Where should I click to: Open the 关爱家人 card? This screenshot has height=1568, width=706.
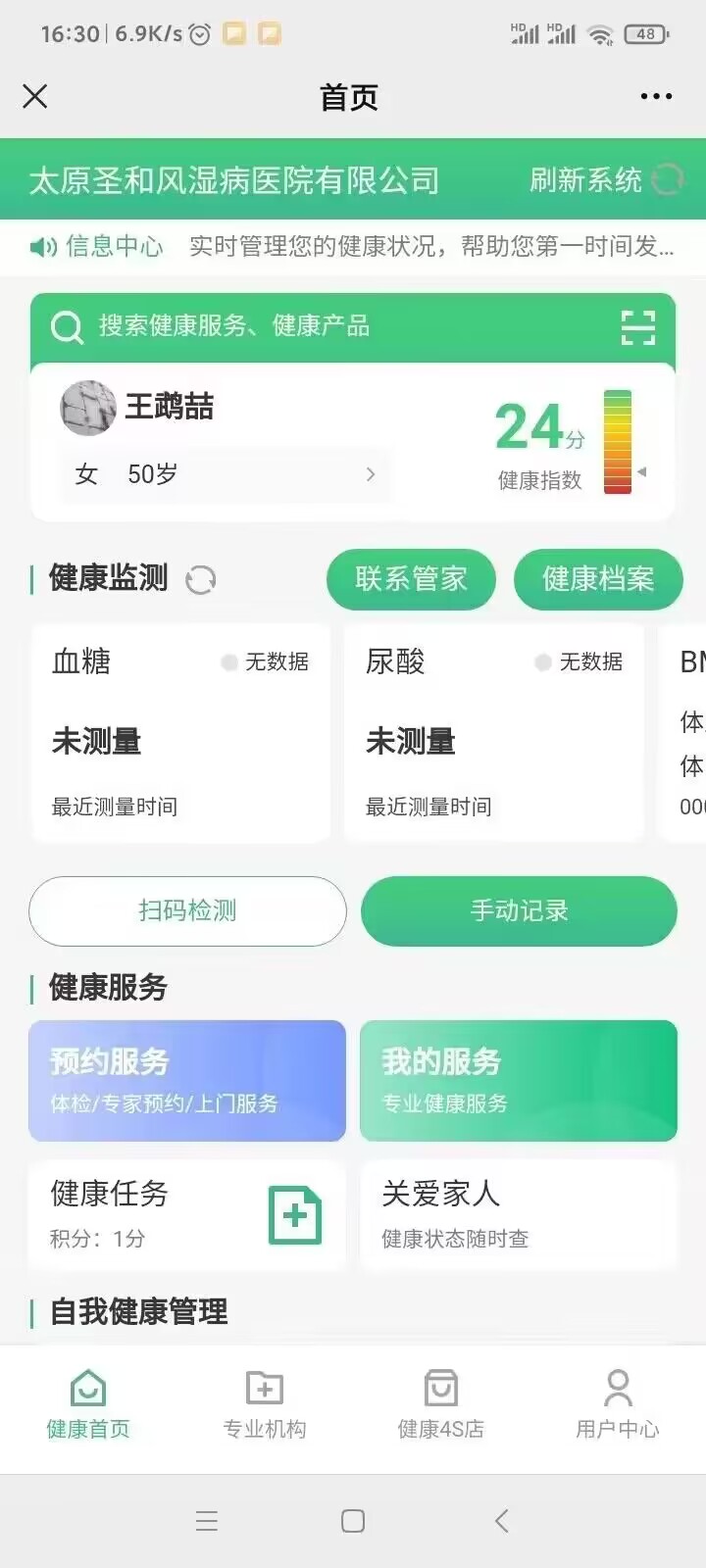(x=519, y=1215)
